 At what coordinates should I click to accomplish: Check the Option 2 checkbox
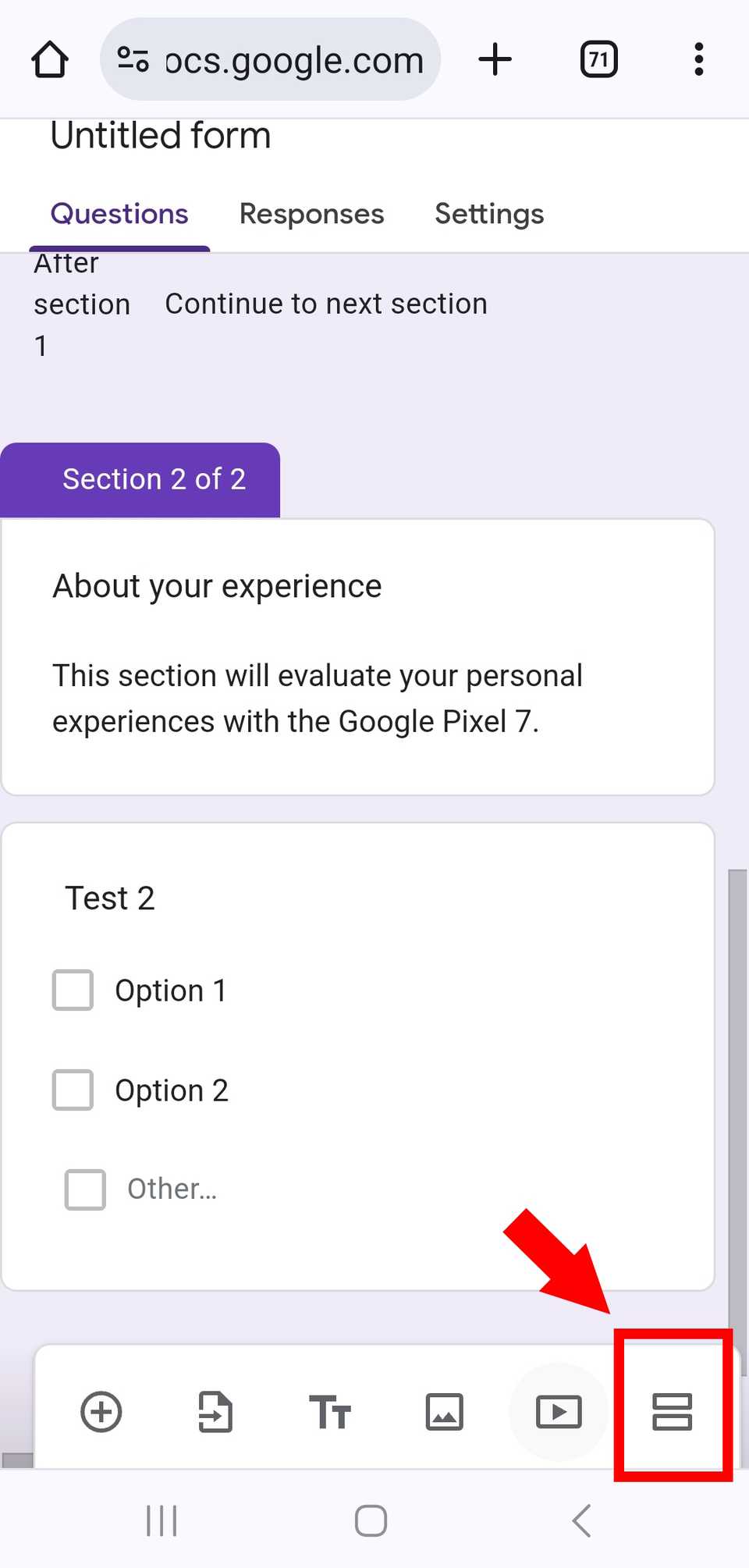point(72,1090)
